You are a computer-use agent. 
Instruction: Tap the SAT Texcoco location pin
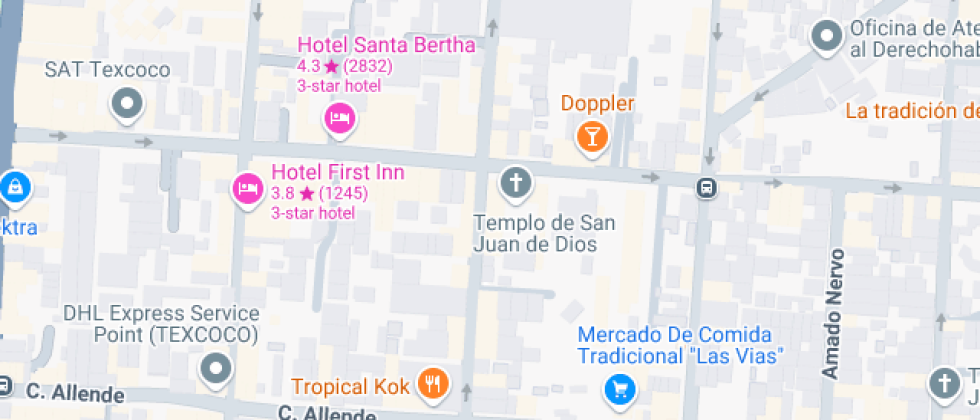click(x=127, y=103)
